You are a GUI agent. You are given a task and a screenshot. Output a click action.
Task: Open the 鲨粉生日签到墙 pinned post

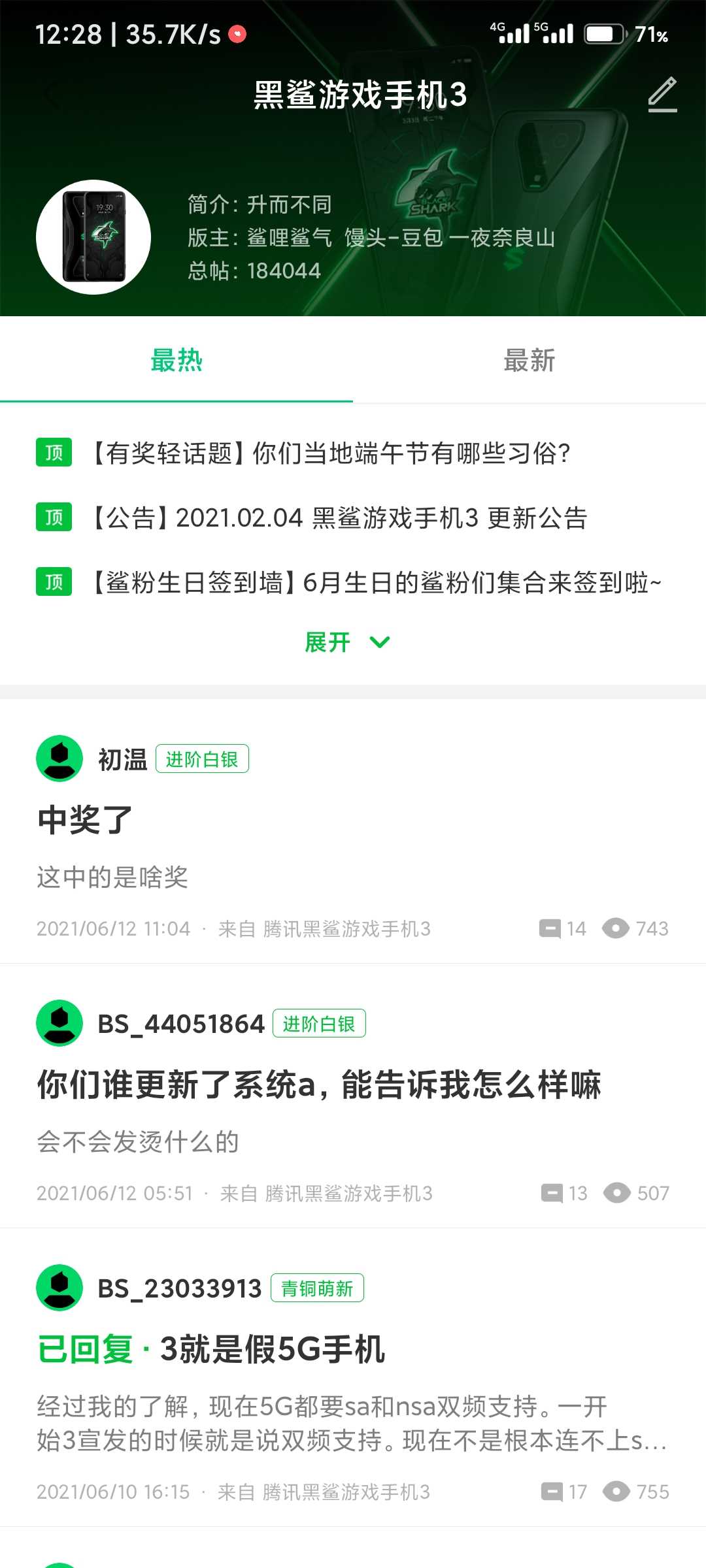coord(376,582)
